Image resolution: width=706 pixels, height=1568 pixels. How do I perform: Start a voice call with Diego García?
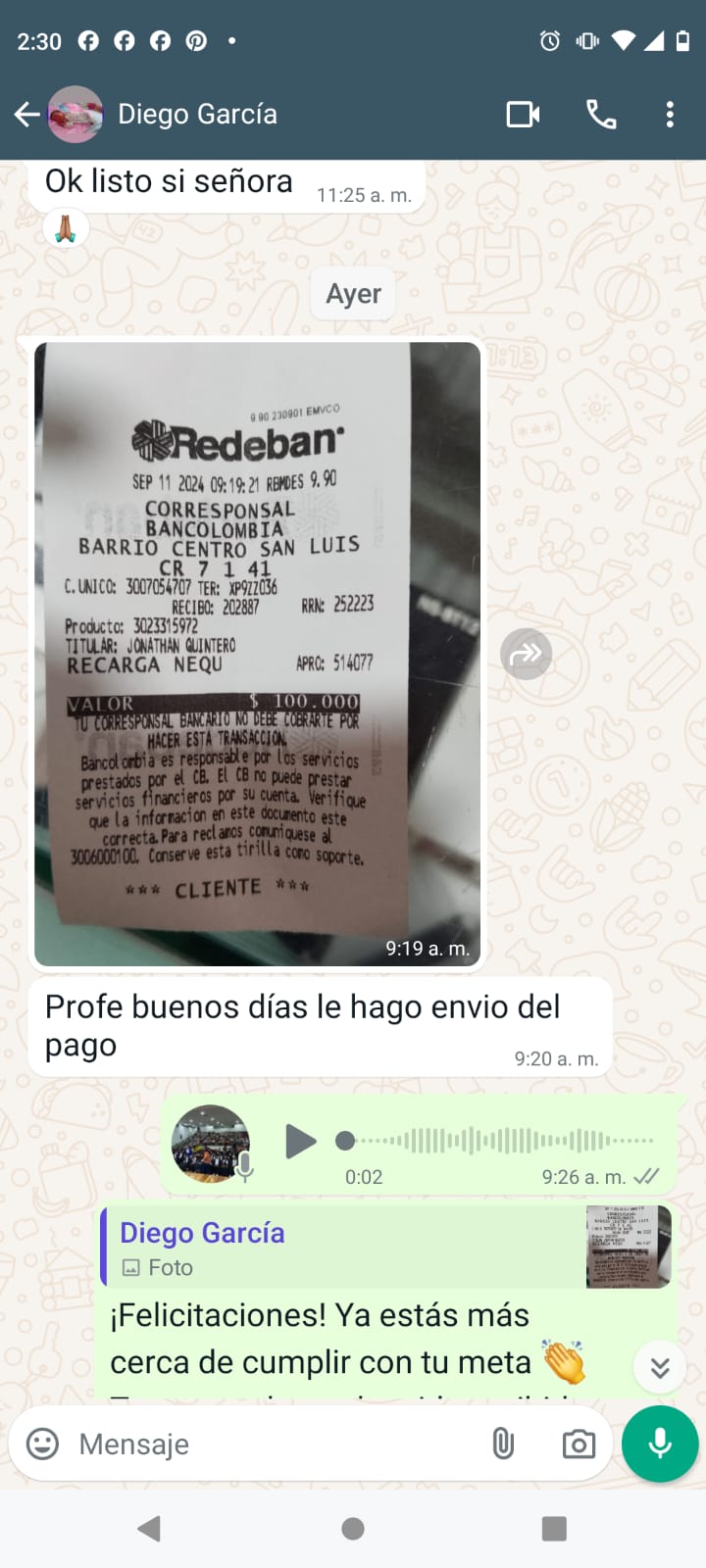coord(601,115)
